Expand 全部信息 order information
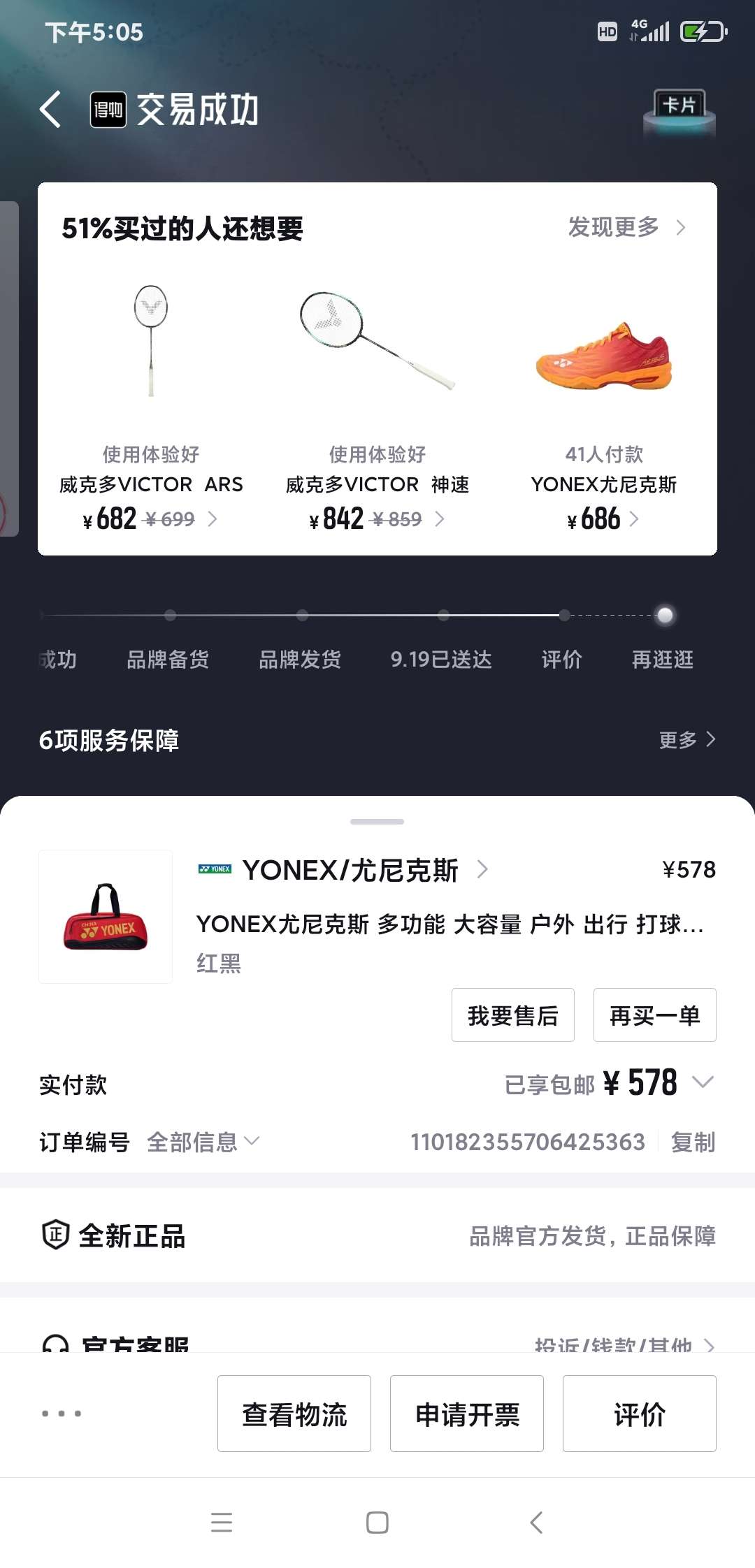The width and height of the screenshot is (755, 1568). point(203,1142)
